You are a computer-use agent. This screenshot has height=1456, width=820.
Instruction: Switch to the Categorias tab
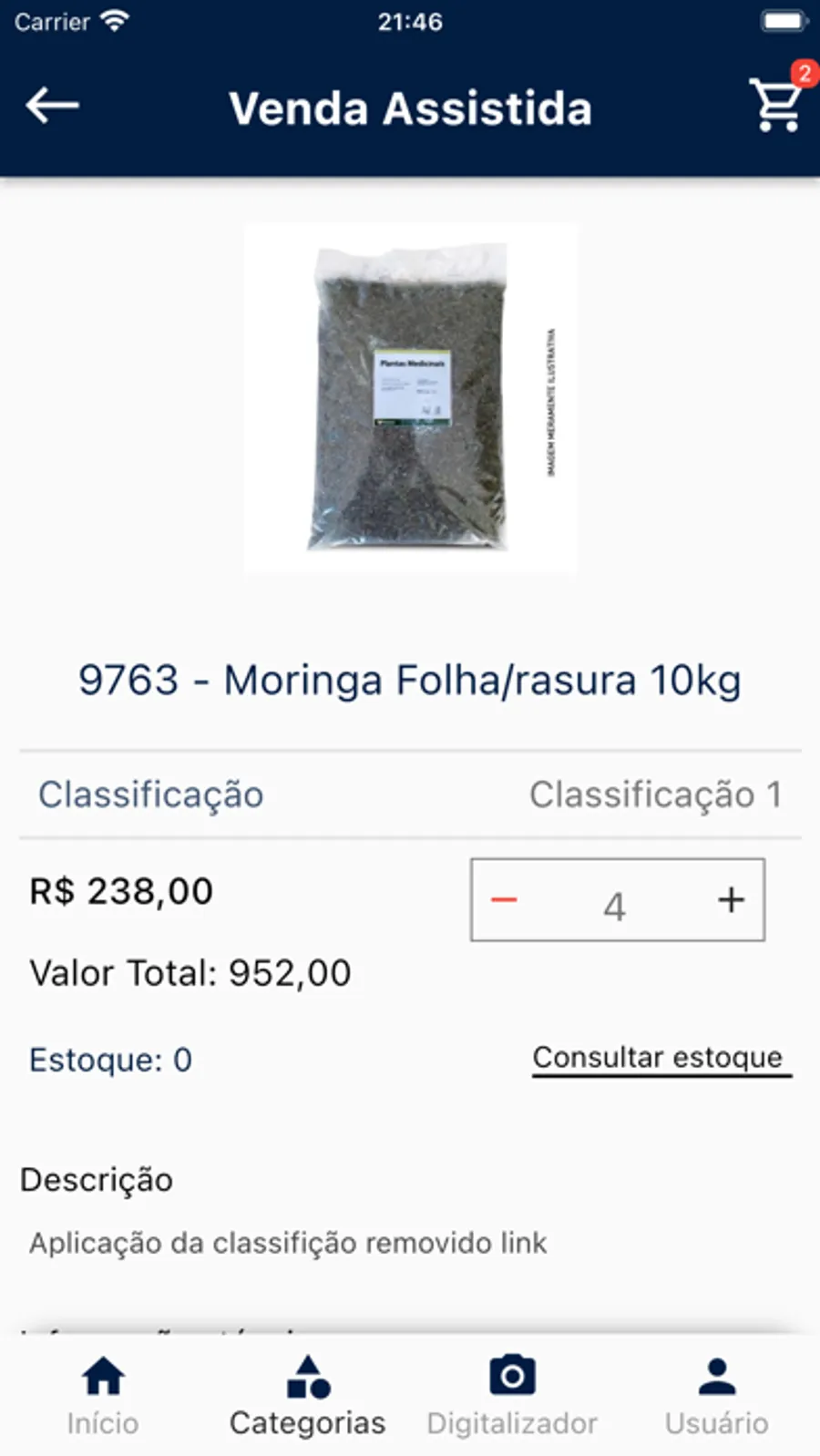[x=308, y=1396]
